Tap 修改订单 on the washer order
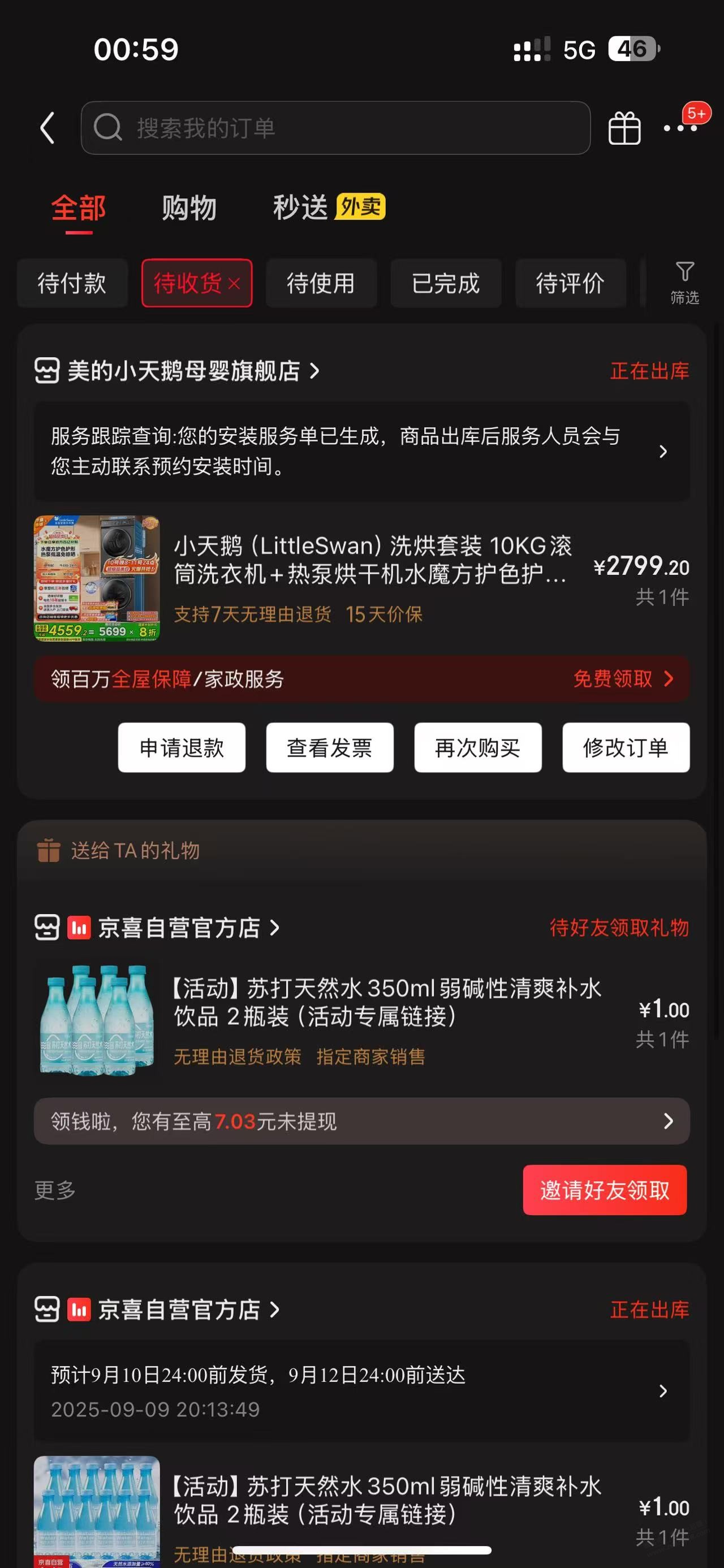This screenshot has width=724, height=1568. (626, 747)
